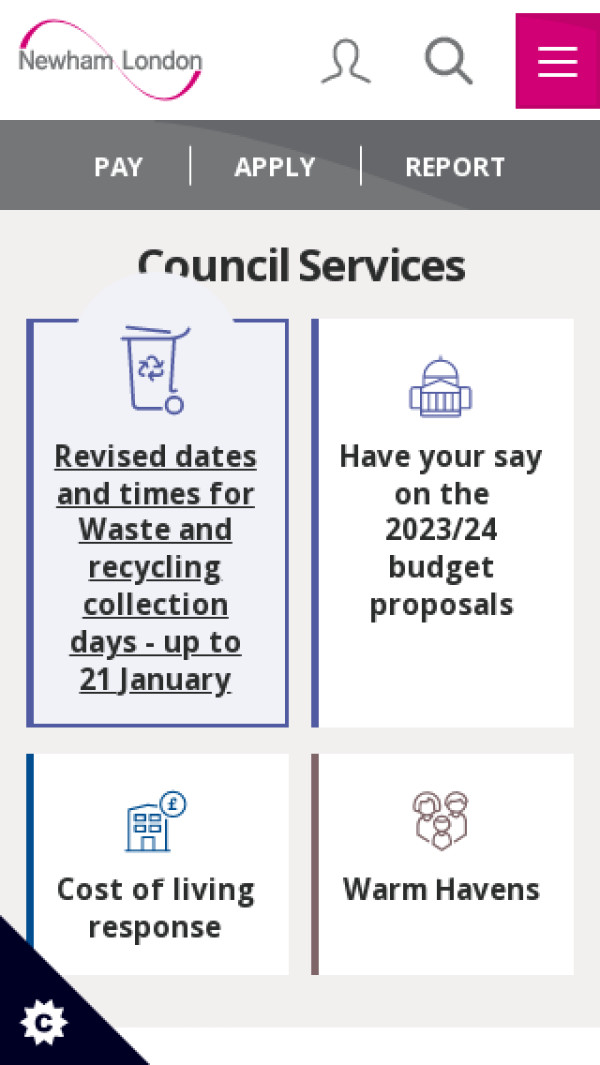Open revised waste and recycling collection dates
Screen dimensions: 600x1065
pyautogui.click(x=156, y=567)
